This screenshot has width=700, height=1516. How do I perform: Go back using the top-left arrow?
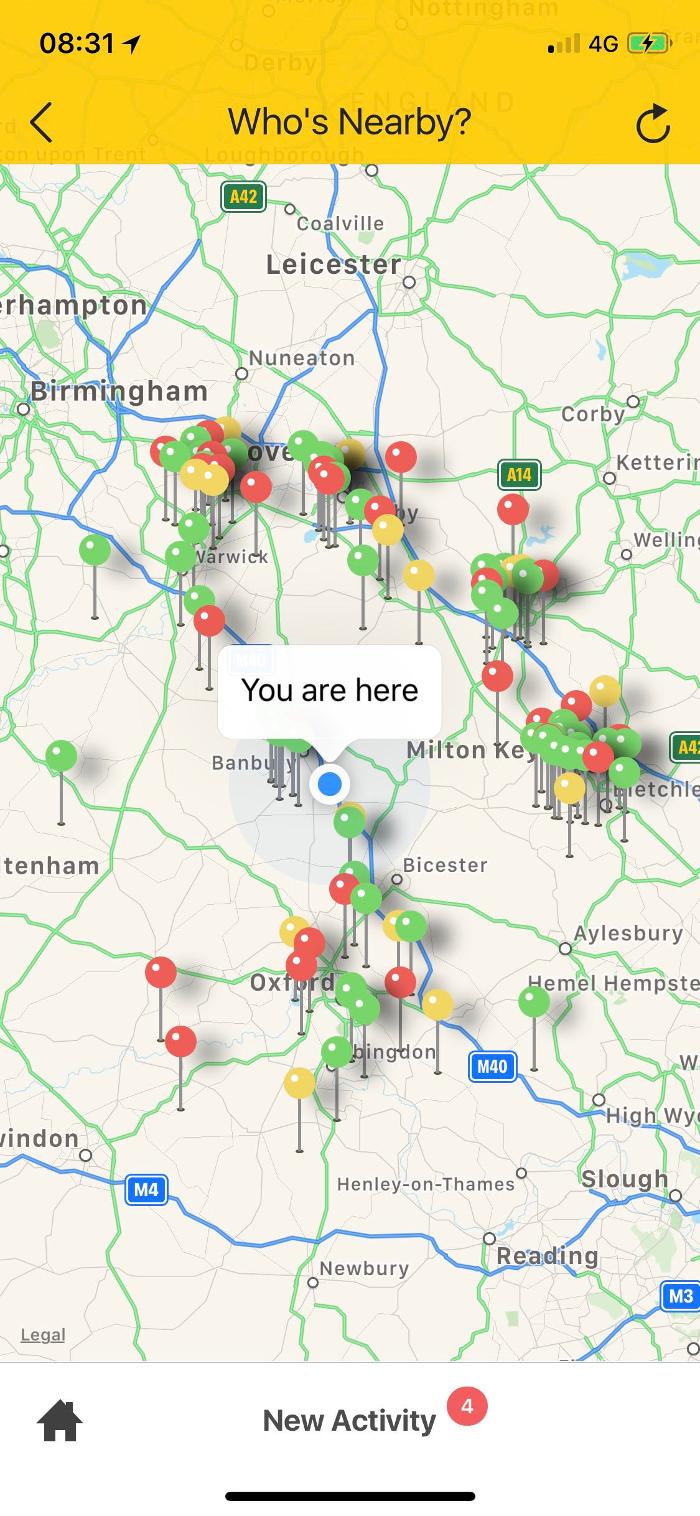41,122
